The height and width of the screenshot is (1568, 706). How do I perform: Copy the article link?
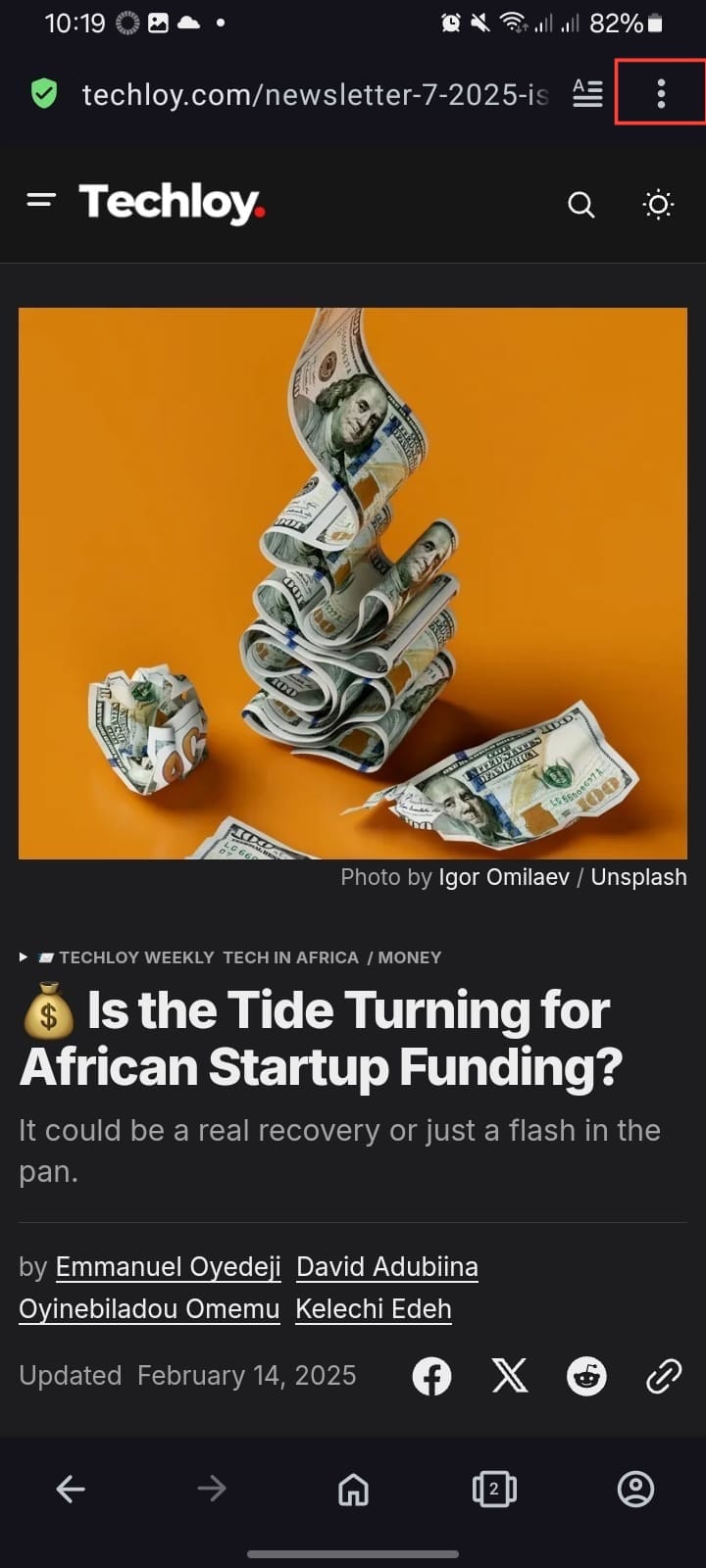point(664,1376)
